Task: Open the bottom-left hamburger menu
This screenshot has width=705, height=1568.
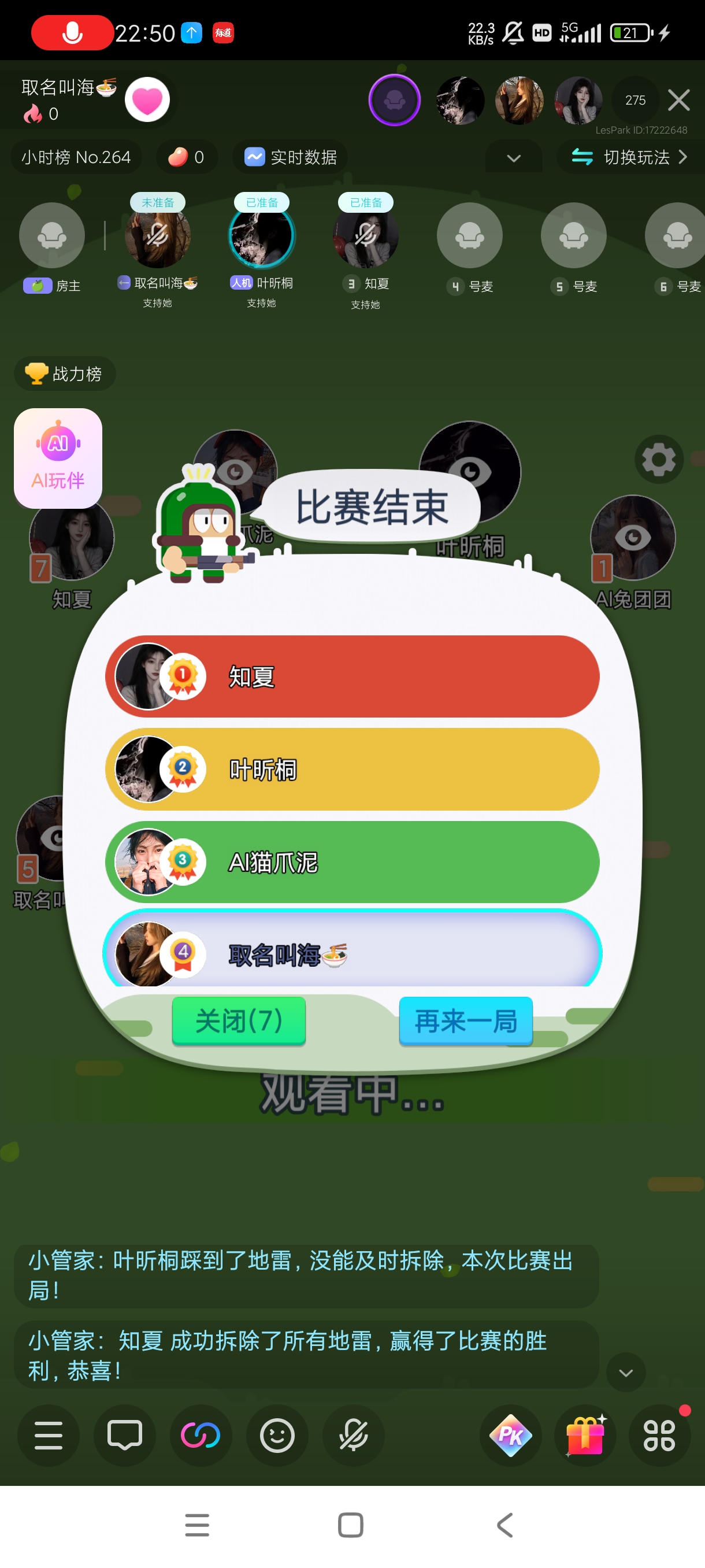Action: tap(49, 1435)
